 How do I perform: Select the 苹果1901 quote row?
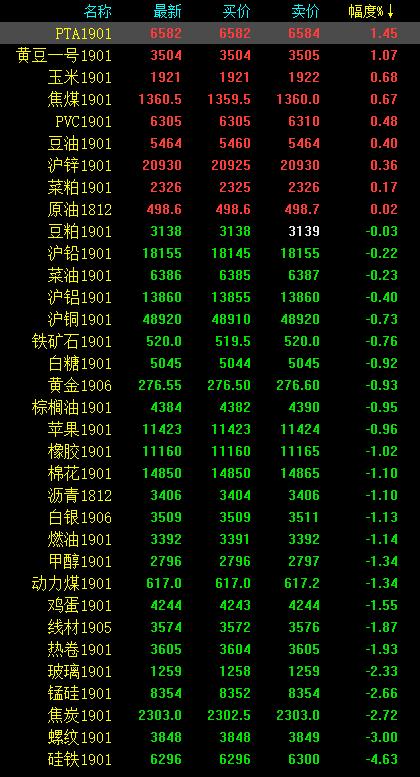pyautogui.click(x=210, y=430)
